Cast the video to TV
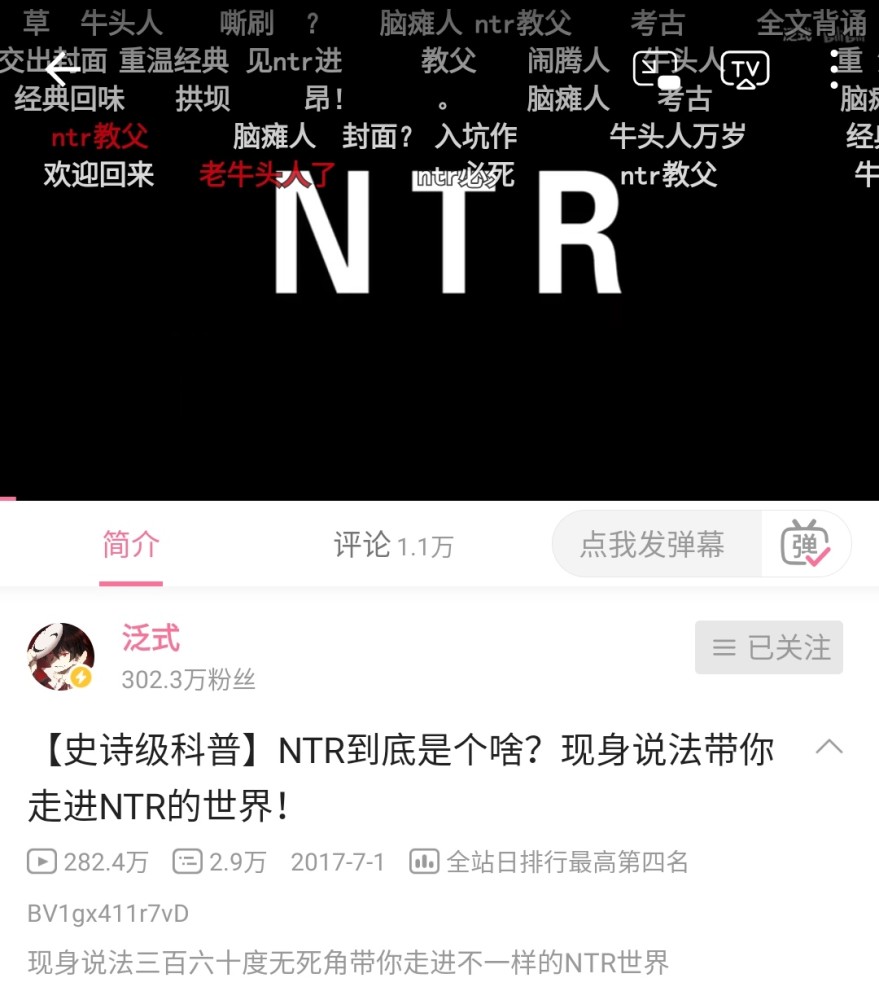The width and height of the screenshot is (879, 1000). [745, 69]
